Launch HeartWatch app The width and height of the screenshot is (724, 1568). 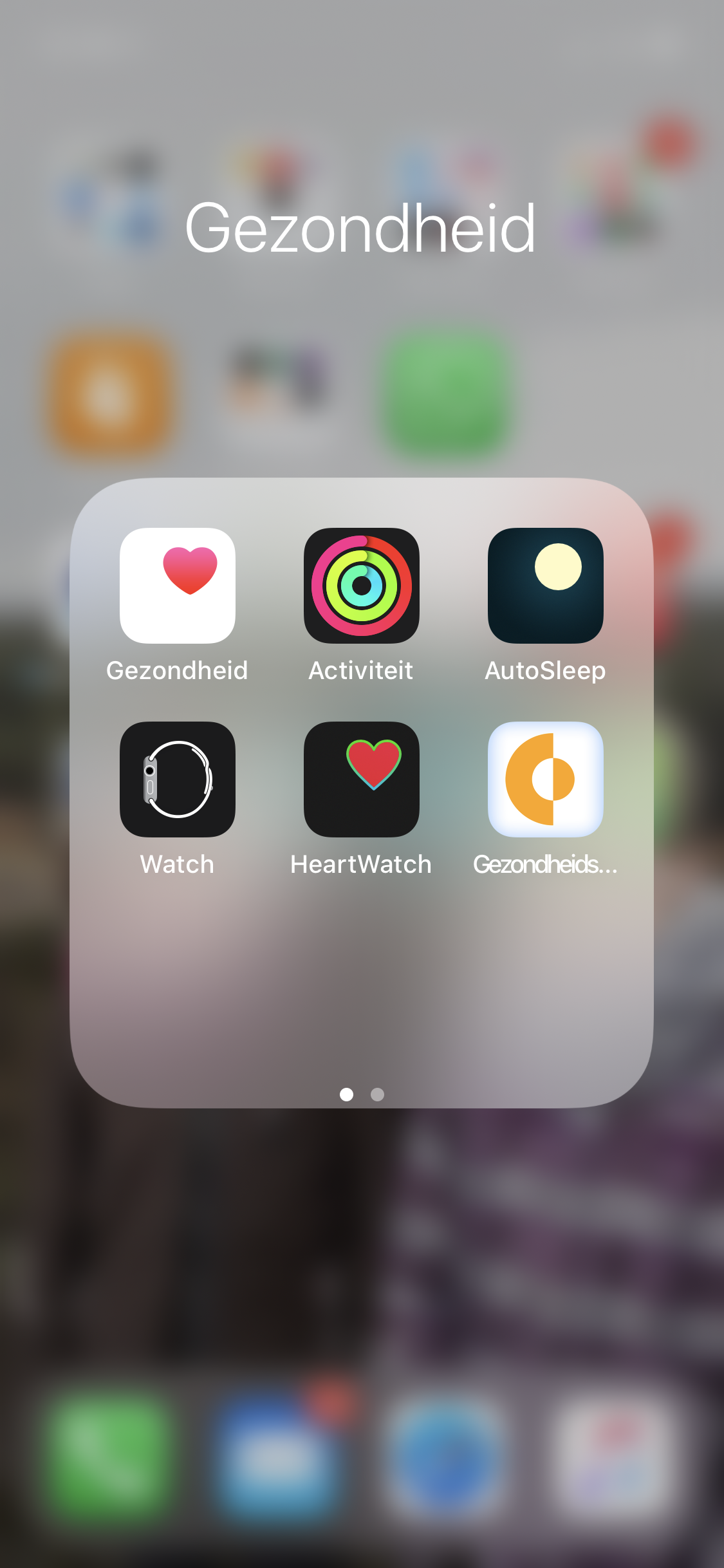tap(361, 779)
